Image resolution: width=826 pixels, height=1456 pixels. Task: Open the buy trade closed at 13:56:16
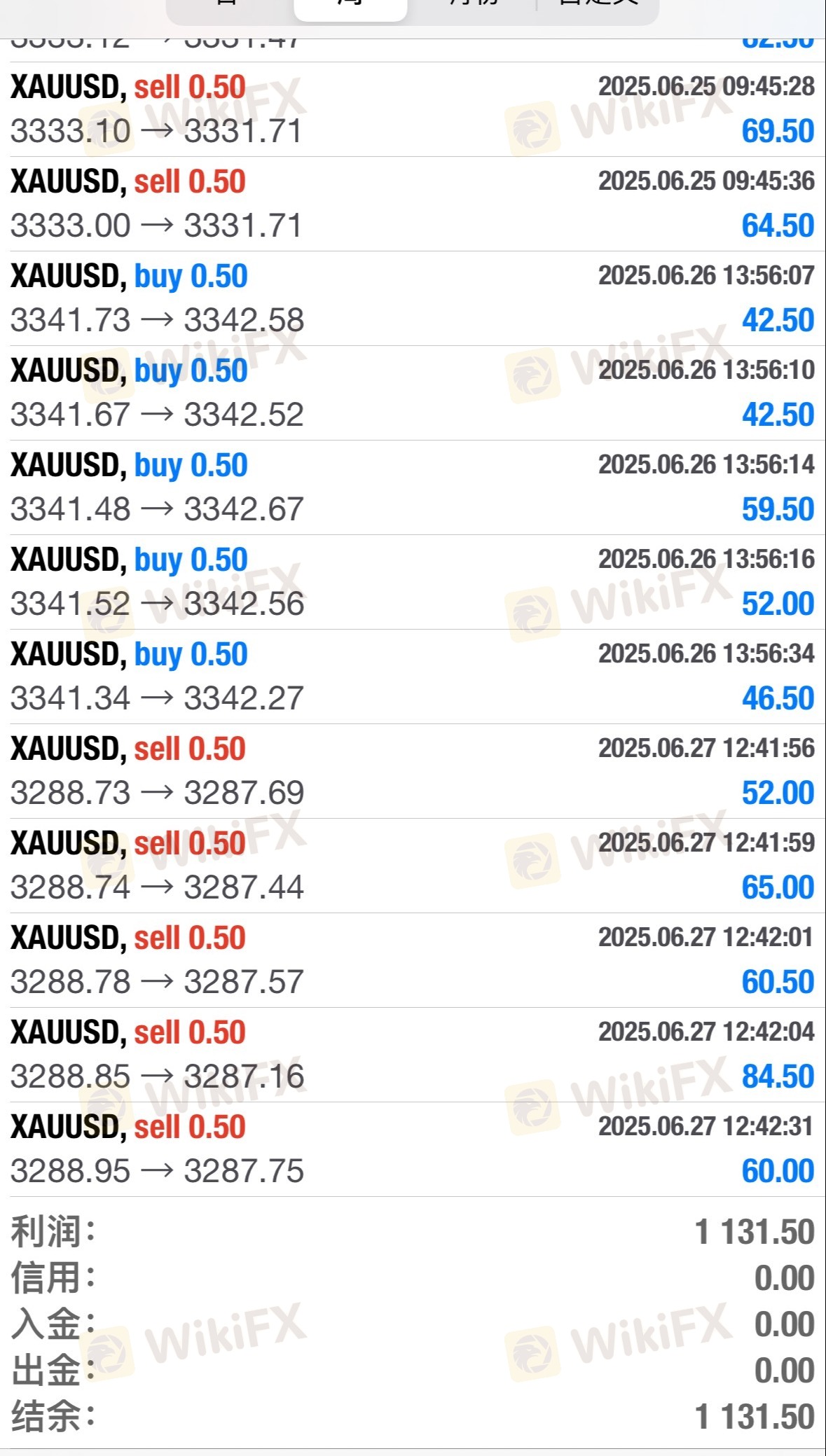click(413, 582)
